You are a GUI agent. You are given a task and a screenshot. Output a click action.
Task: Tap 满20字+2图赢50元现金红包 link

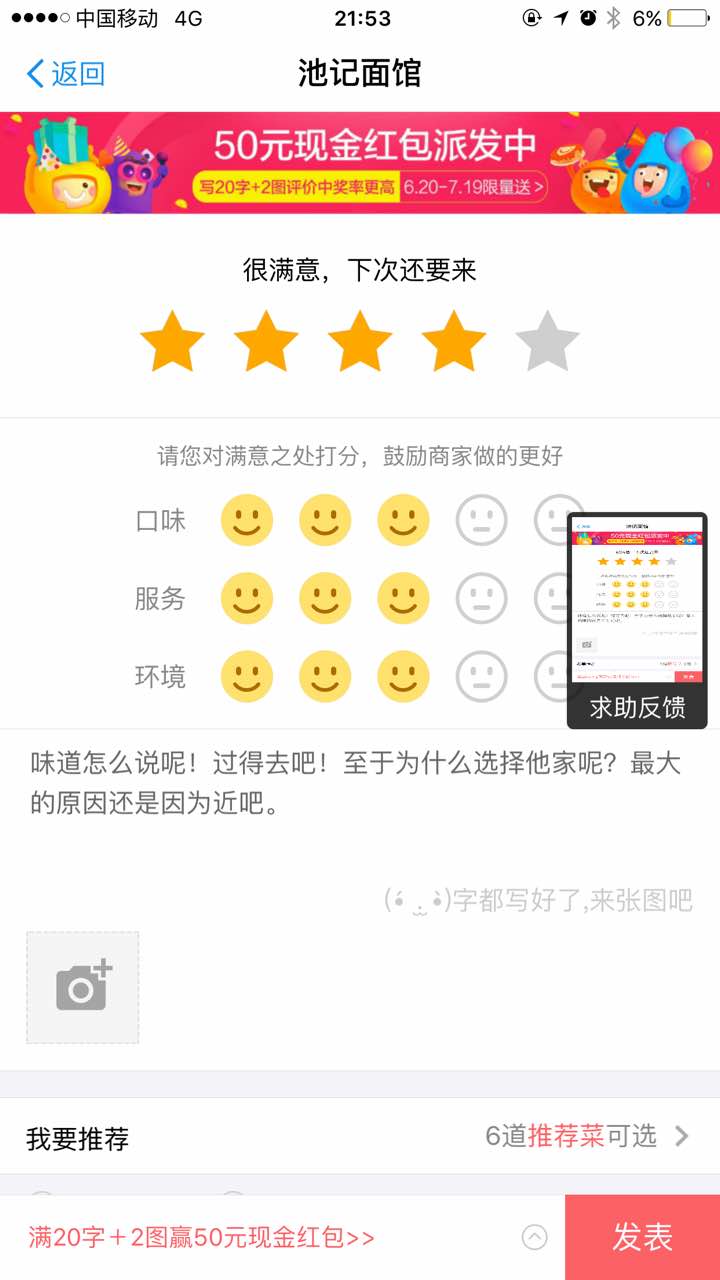(x=202, y=1238)
